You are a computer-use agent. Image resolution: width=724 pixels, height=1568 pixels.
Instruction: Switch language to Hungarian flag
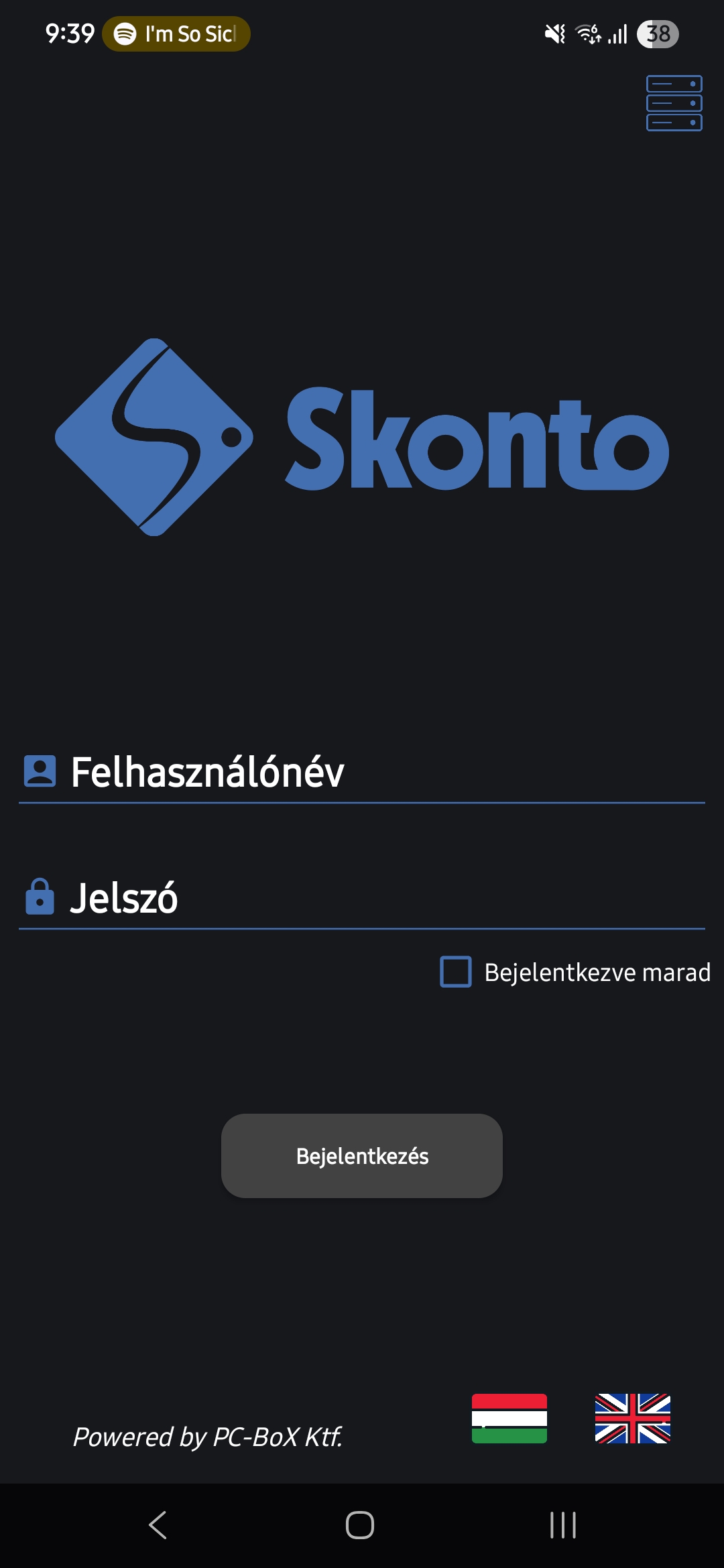click(x=509, y=1419)
